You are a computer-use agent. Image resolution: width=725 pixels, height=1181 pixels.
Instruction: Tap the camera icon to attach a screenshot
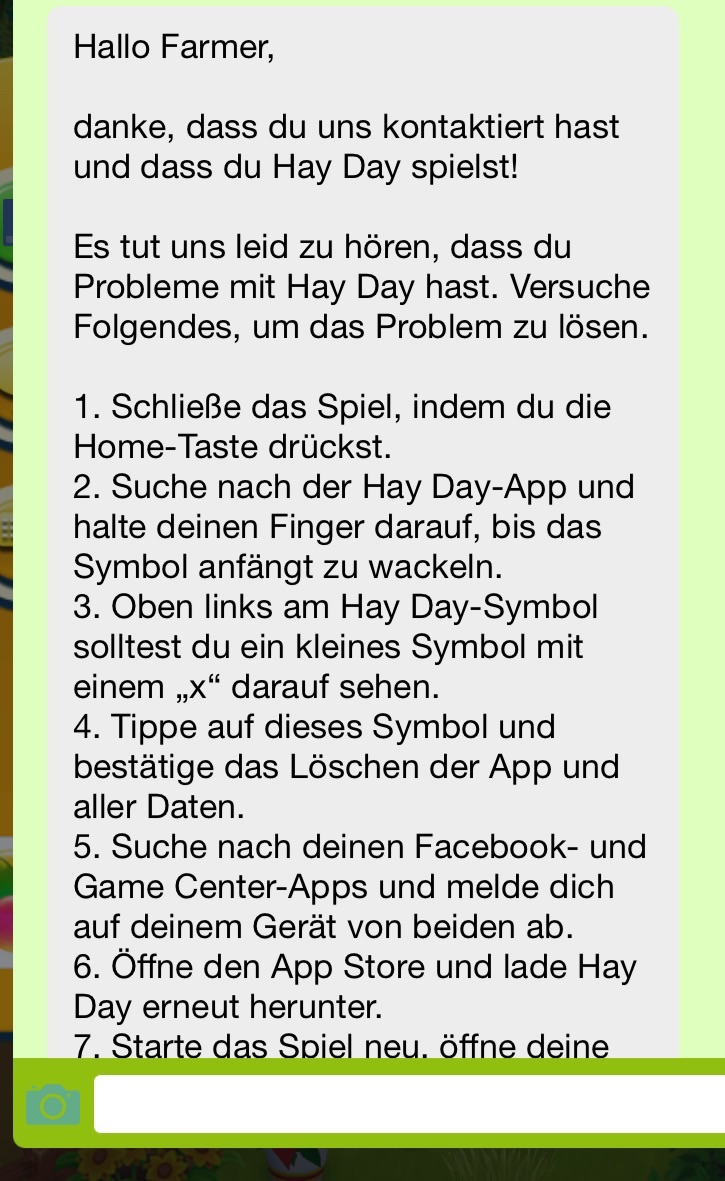pyautogui.click(x=52, y=1104)
